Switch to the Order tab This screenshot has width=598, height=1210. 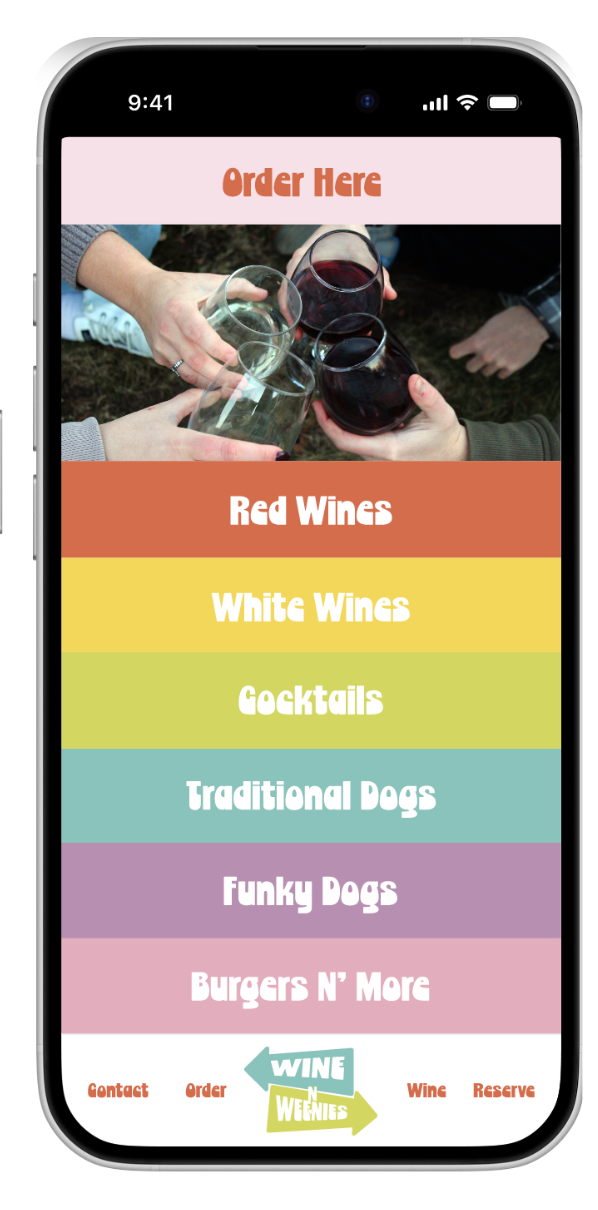coord(206,1091)
